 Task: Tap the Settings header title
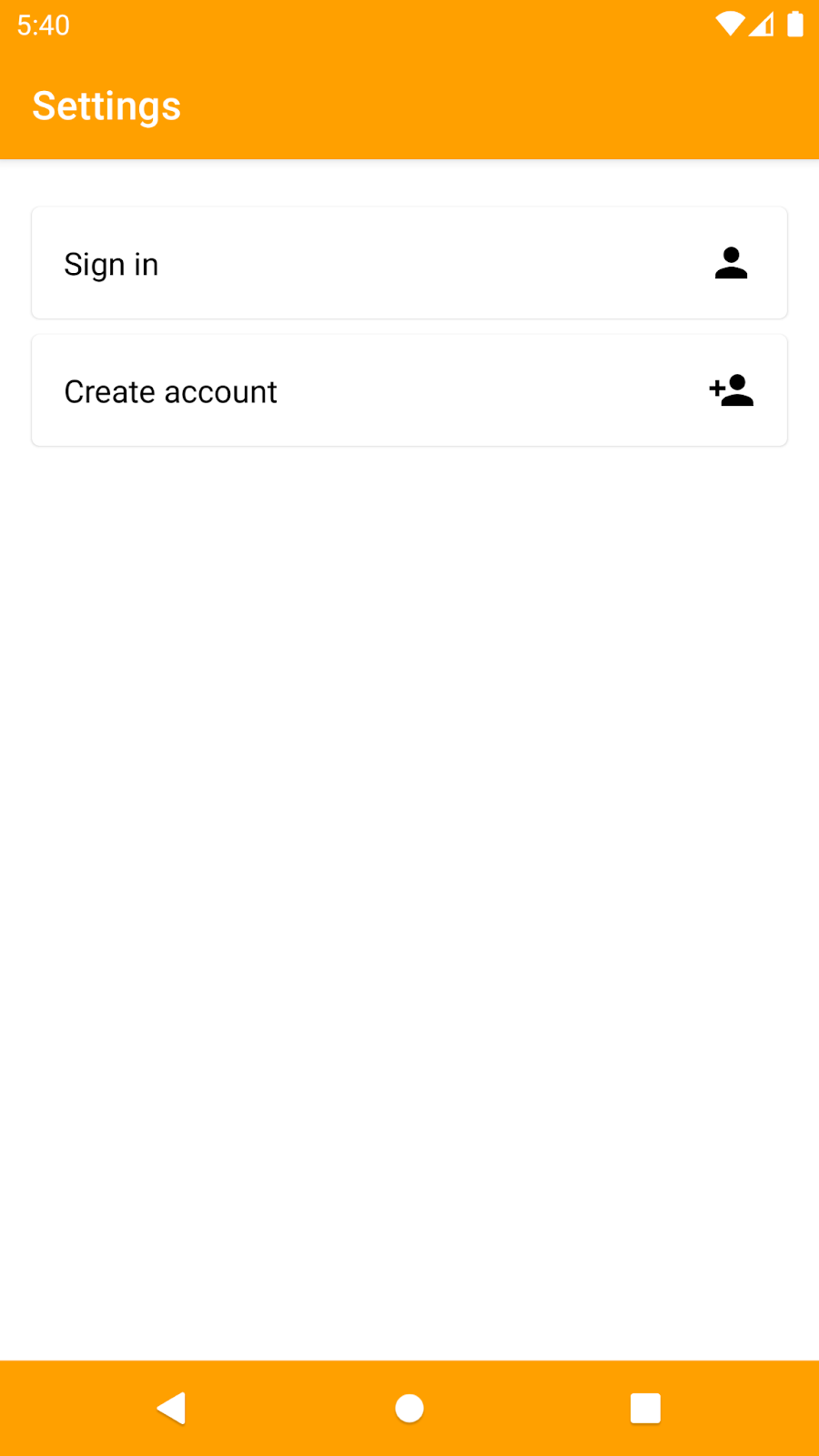point(106,106)
